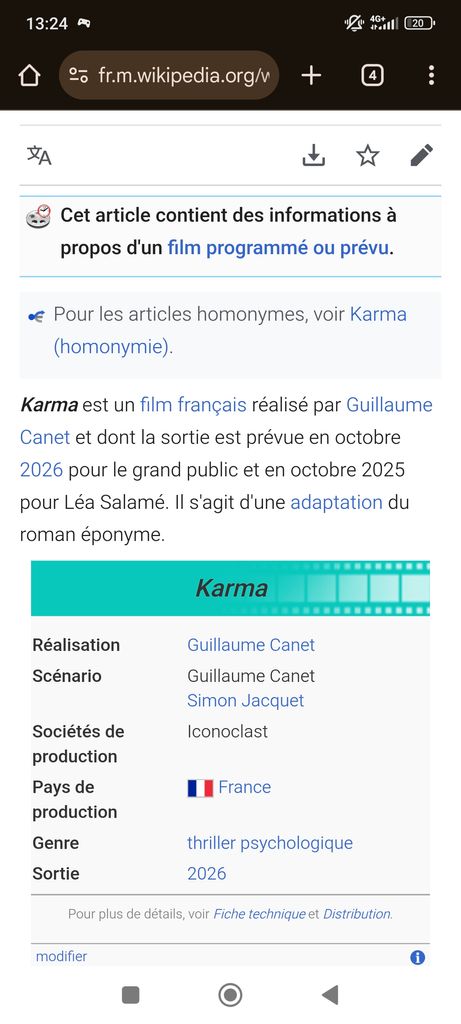Open Guillaume Canet link in Réalisation row
Screen dimensions: 461x1024
251,645
